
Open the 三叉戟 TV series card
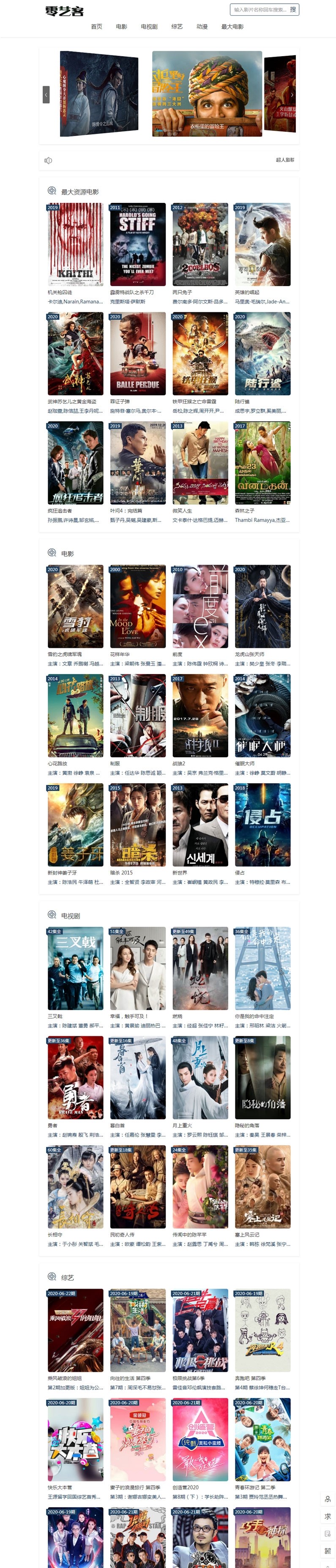click(76, 968)
